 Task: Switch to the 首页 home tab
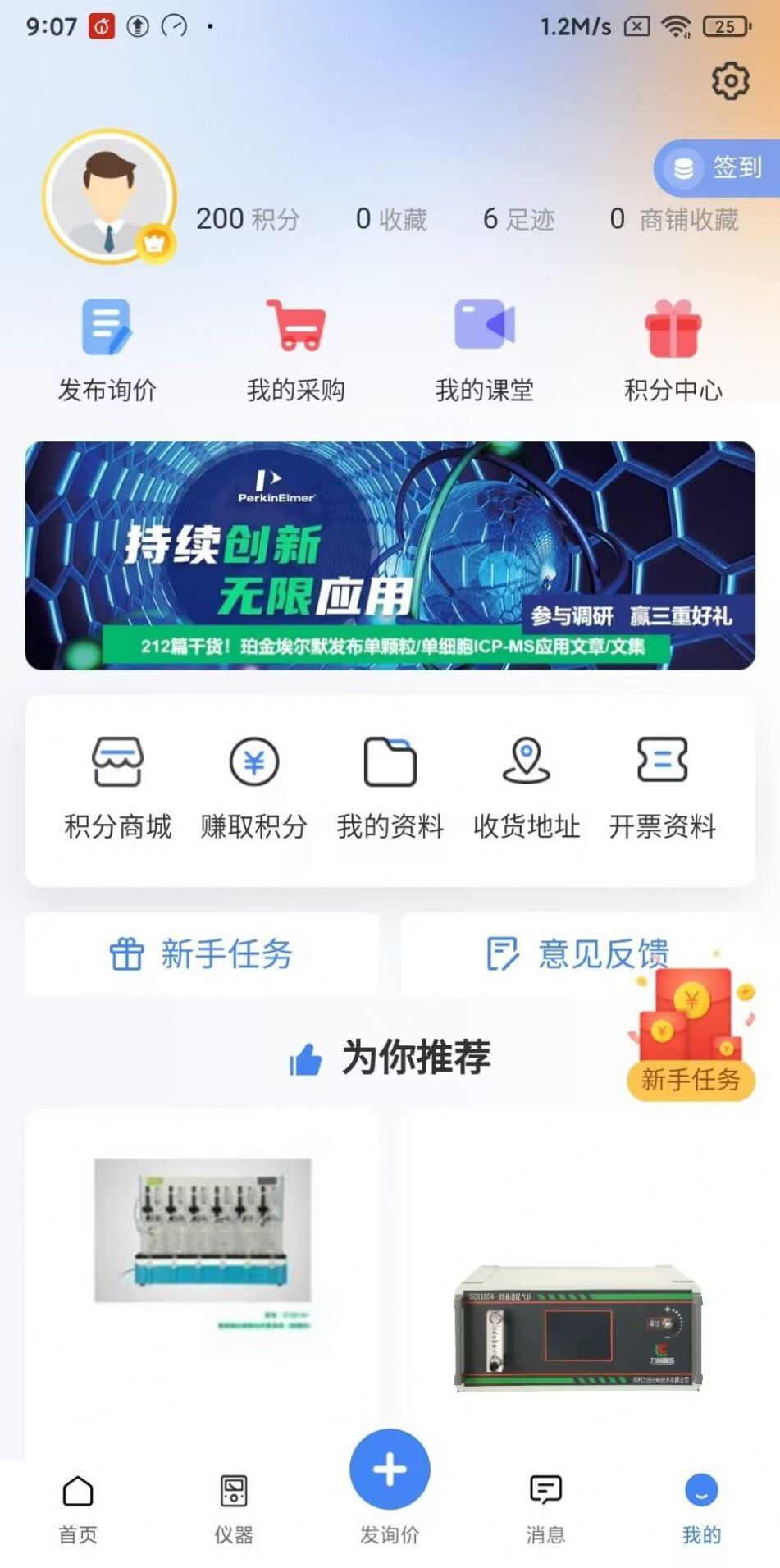pos(78,1510)
